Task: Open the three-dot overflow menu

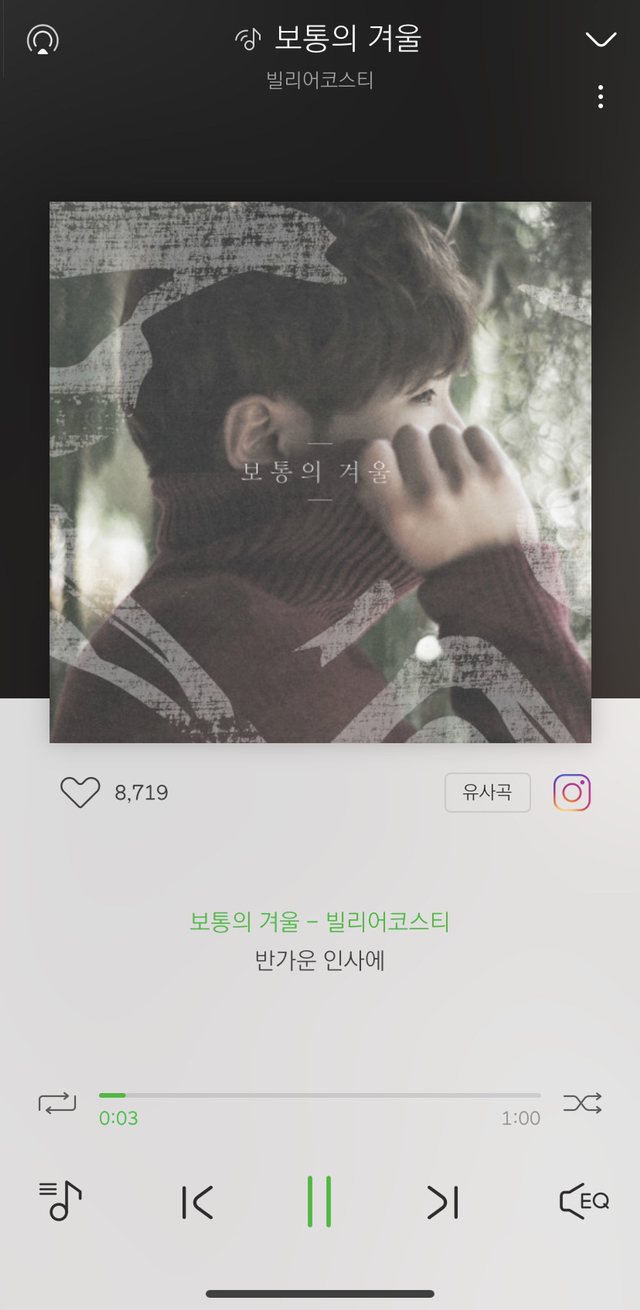Action: tap(600, 96)
